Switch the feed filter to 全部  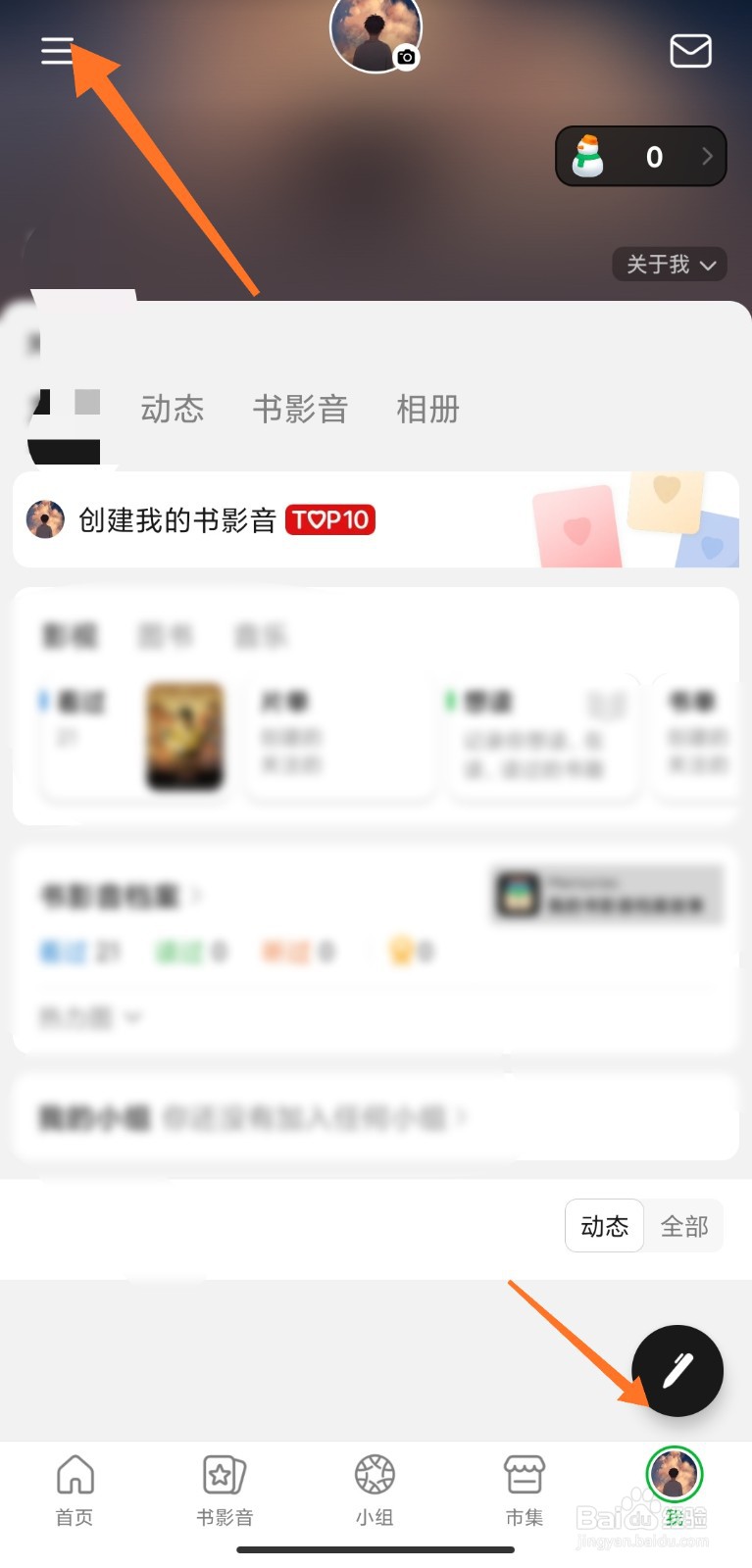click(683, 1226)
